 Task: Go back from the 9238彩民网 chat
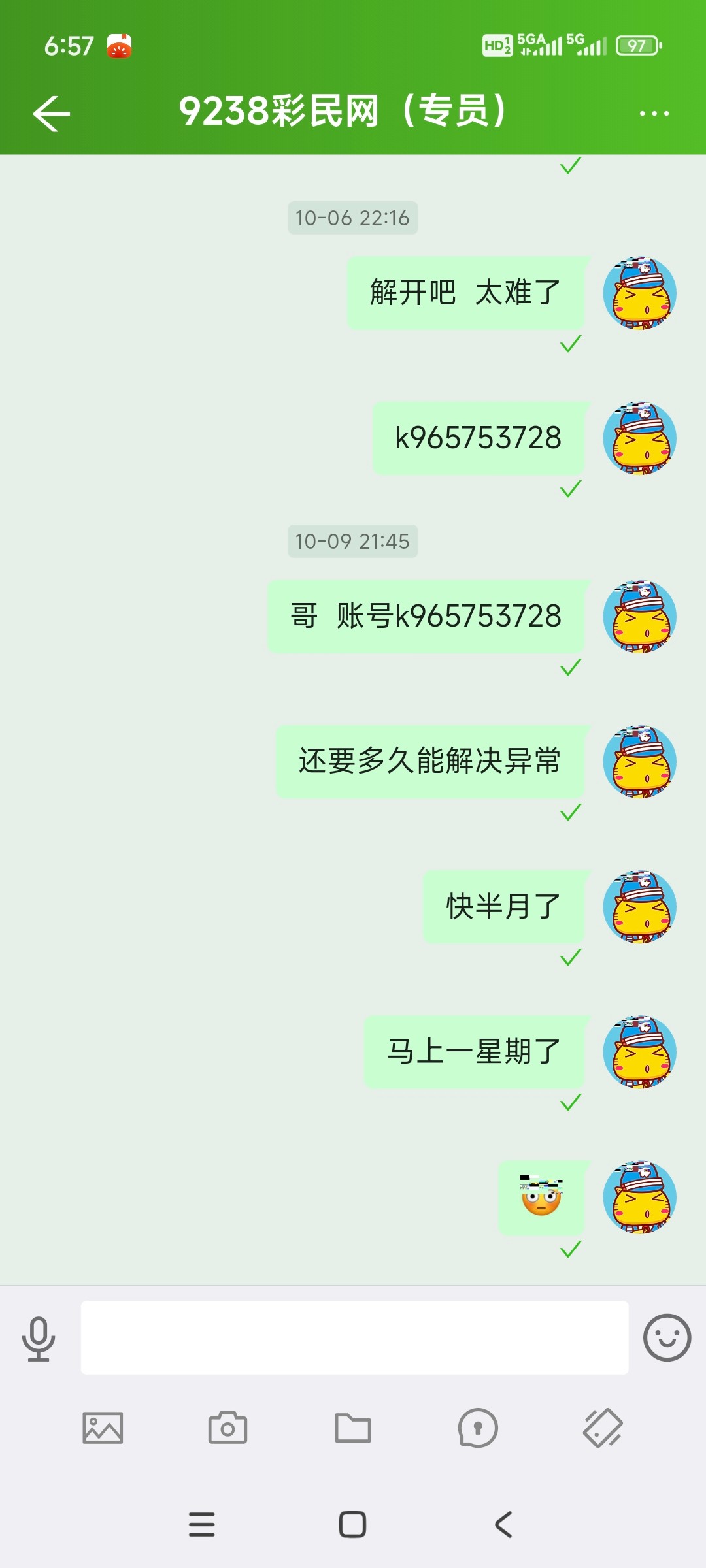51,114
